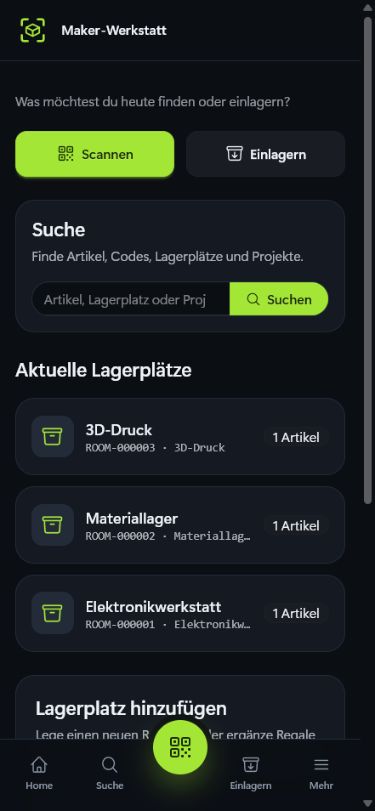This screenshot has height=811, width=375.
Task: Tap the Einlagern button beside Scannen
Action: pyautogui.click(x=266, y=154)
